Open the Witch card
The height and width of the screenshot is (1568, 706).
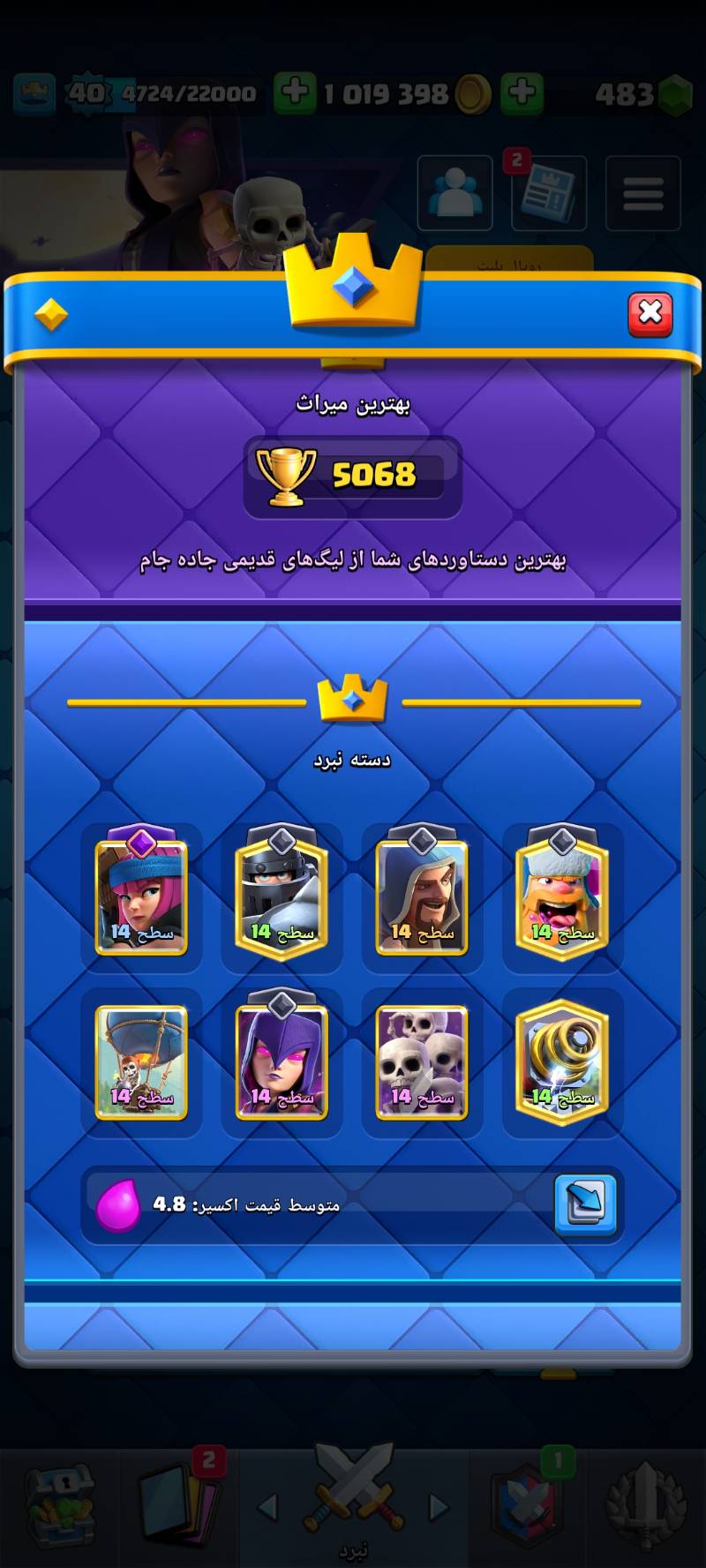click(x=282, y=1062)
